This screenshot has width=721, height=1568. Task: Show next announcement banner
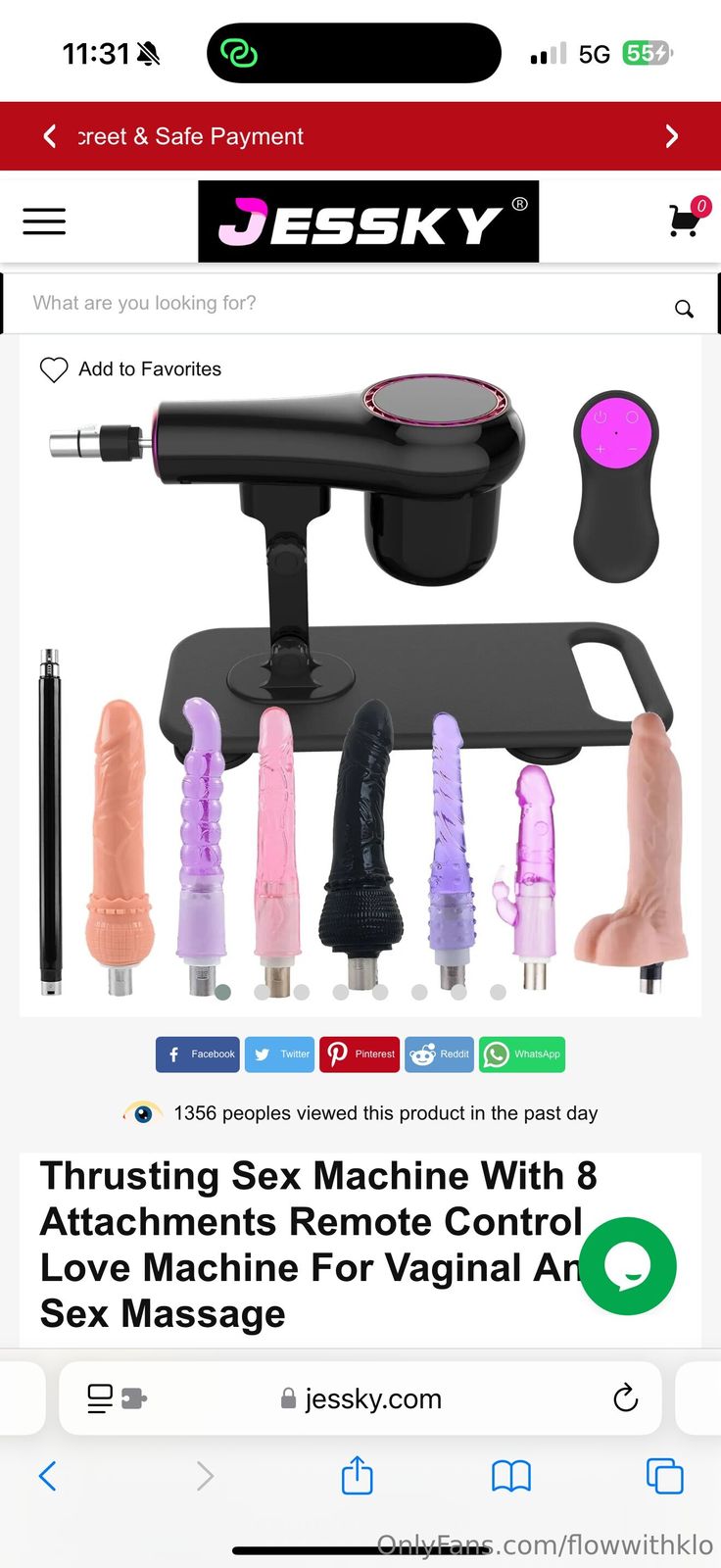pyautogui.click(x=671, y=136)
